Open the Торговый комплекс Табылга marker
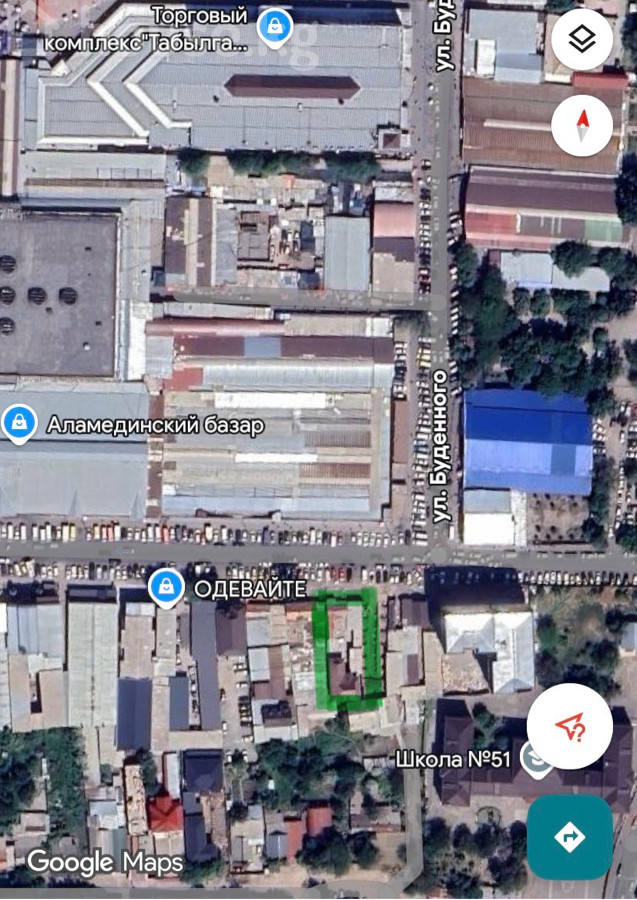 tap(274, 27)
